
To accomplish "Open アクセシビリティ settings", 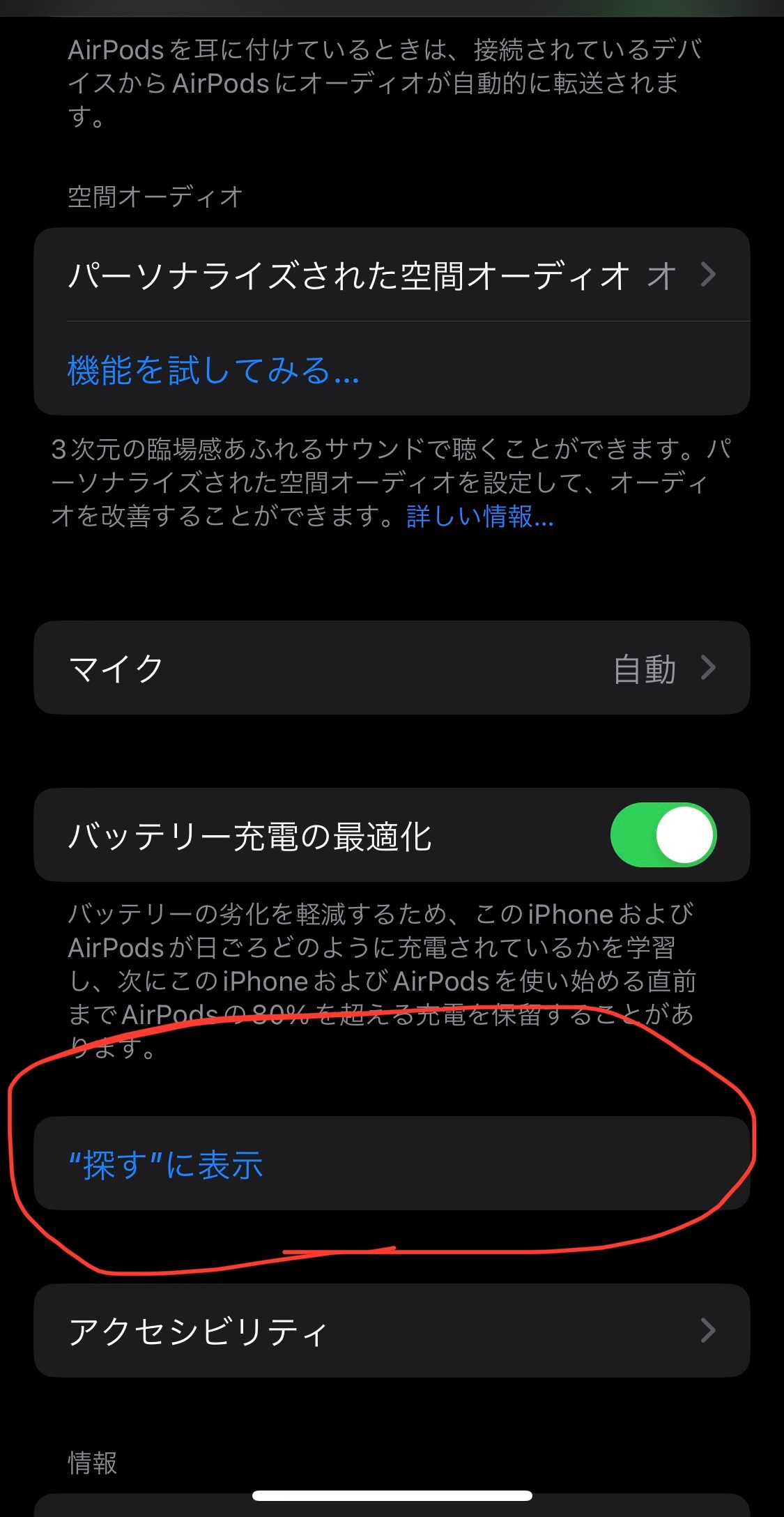I will point(390,1331).
